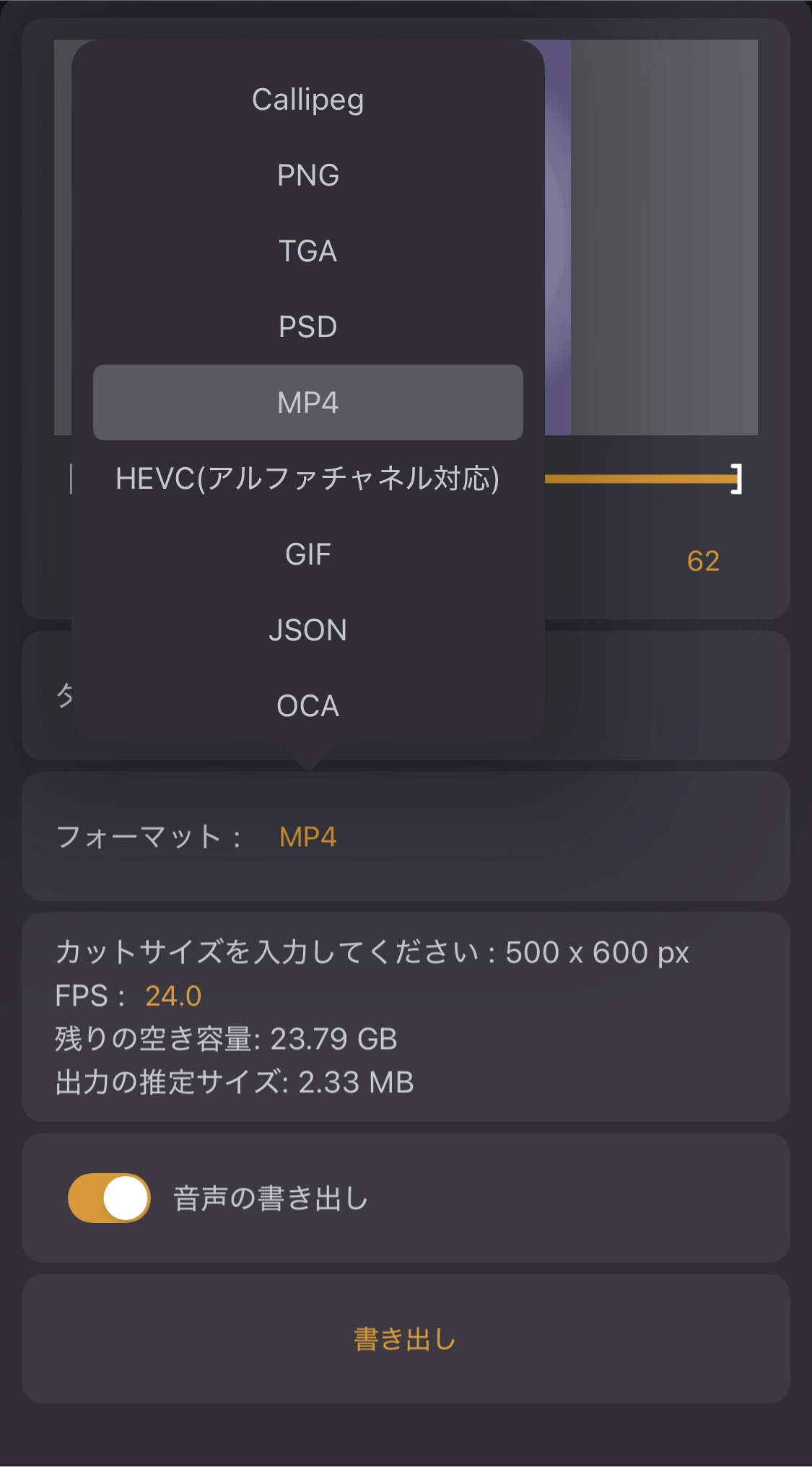This screenshot has width=812, height=1467.
Task: Toggle off 音声の書き出し switch
Action: coord(109,1198)
